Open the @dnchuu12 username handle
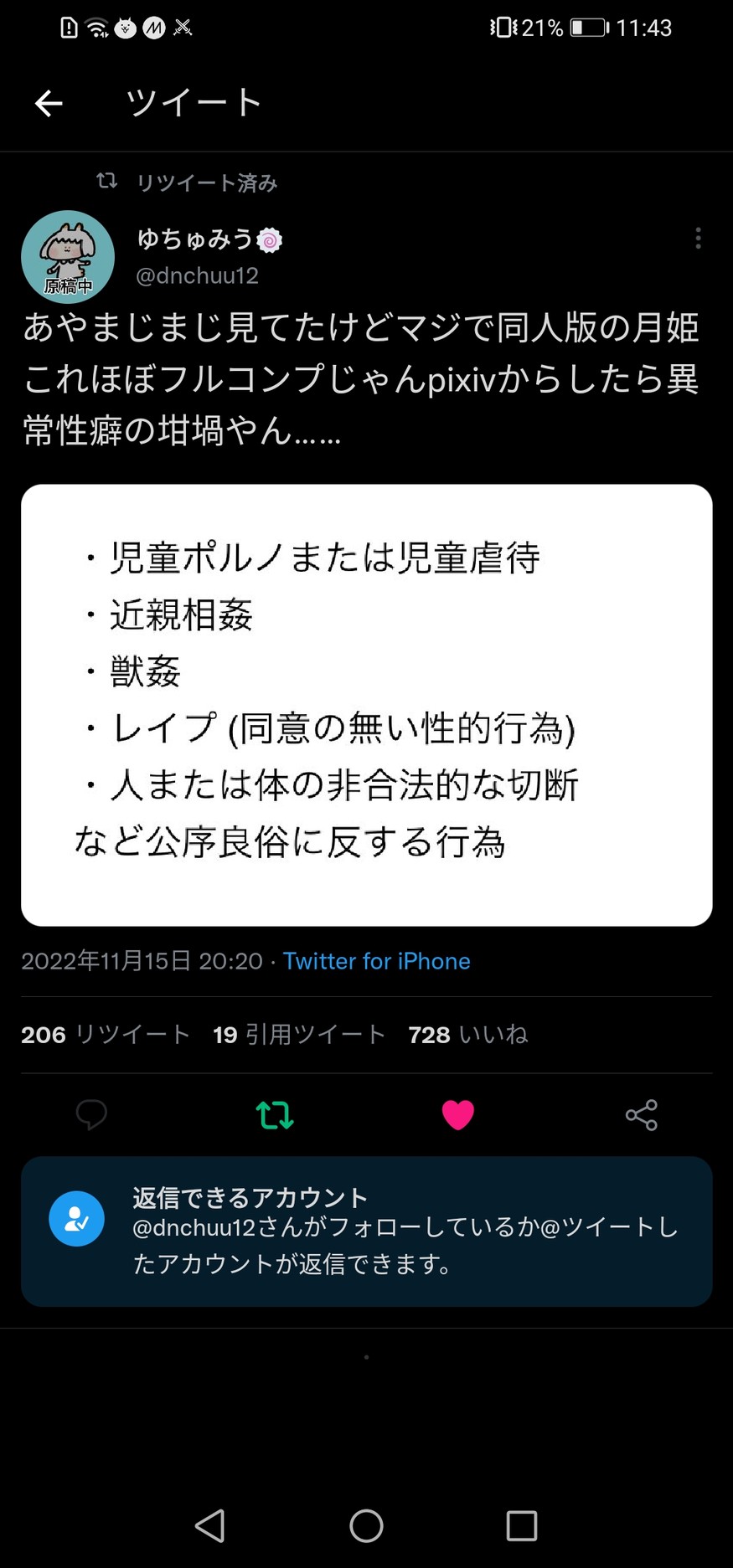733x1568 pixels. (x=197, y=275)
